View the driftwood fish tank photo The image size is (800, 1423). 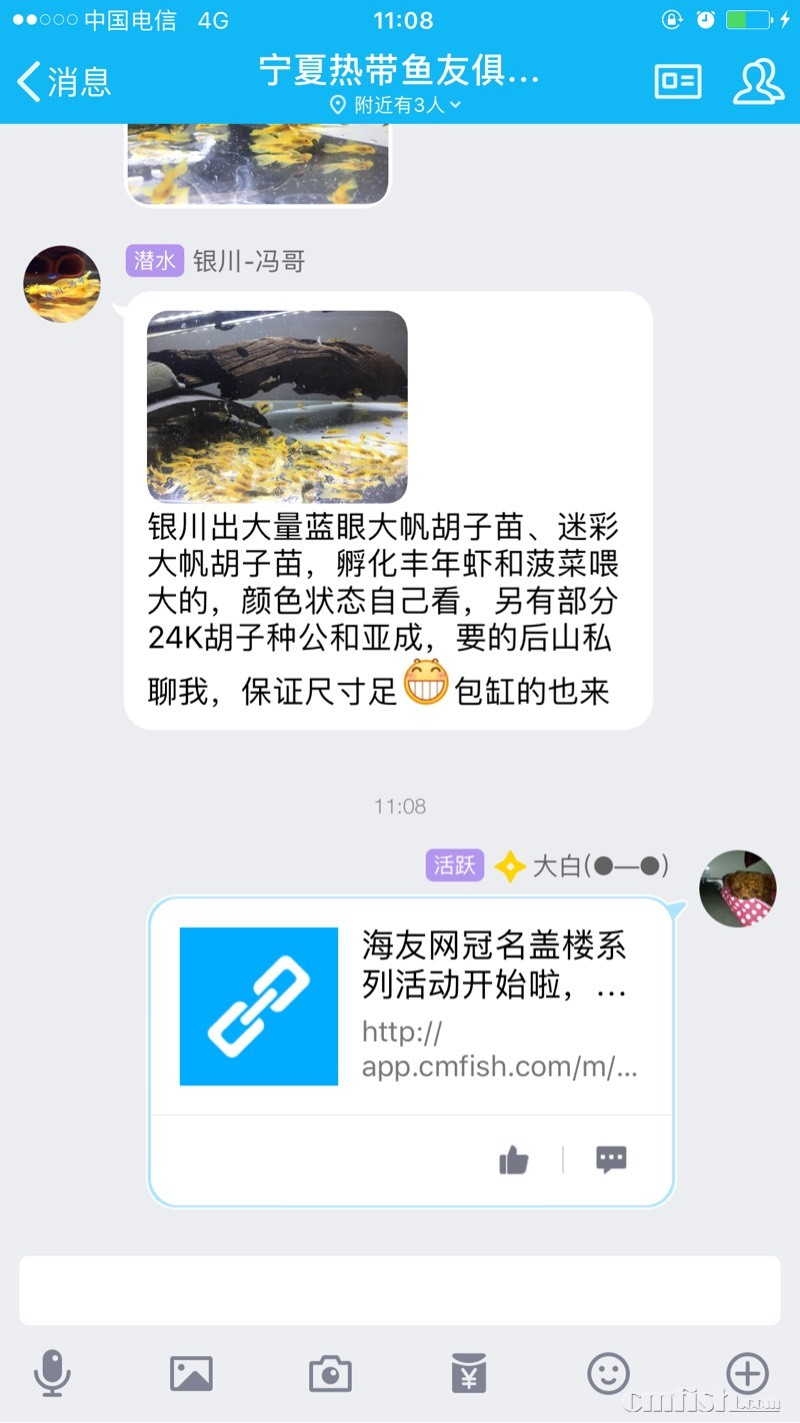[x=277, y=406]
